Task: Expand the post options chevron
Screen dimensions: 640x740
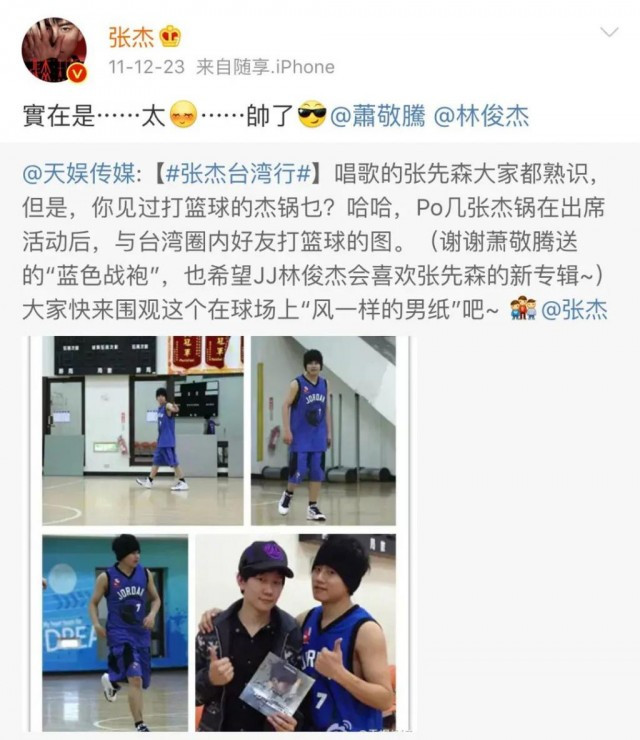Action: coord(609,33)
